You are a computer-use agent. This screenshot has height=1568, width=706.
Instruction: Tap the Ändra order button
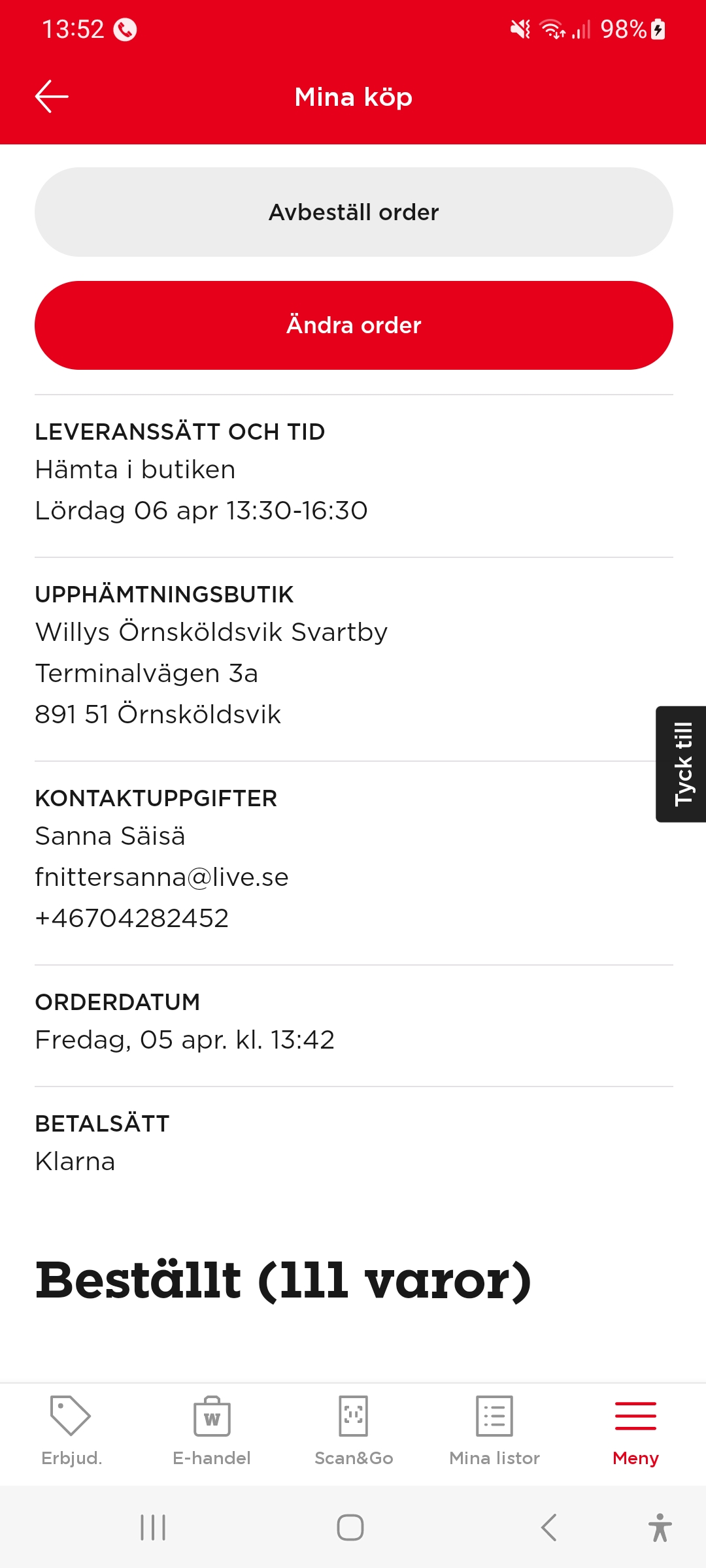tap(354, 325)
